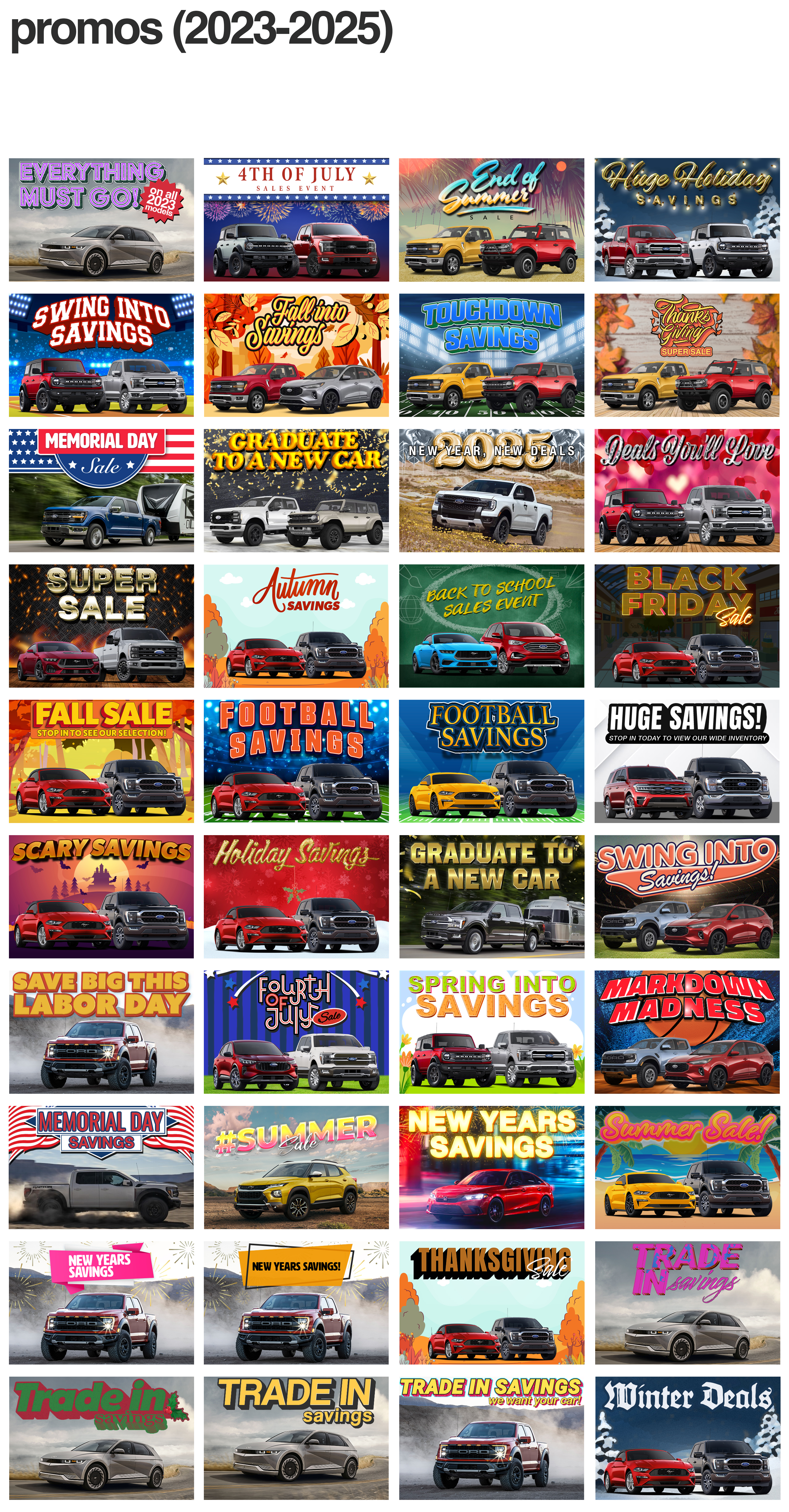Viewport: 789px width, 1512px height.
Task: View the Super Sale flame banner
Action: coord(101,626)
